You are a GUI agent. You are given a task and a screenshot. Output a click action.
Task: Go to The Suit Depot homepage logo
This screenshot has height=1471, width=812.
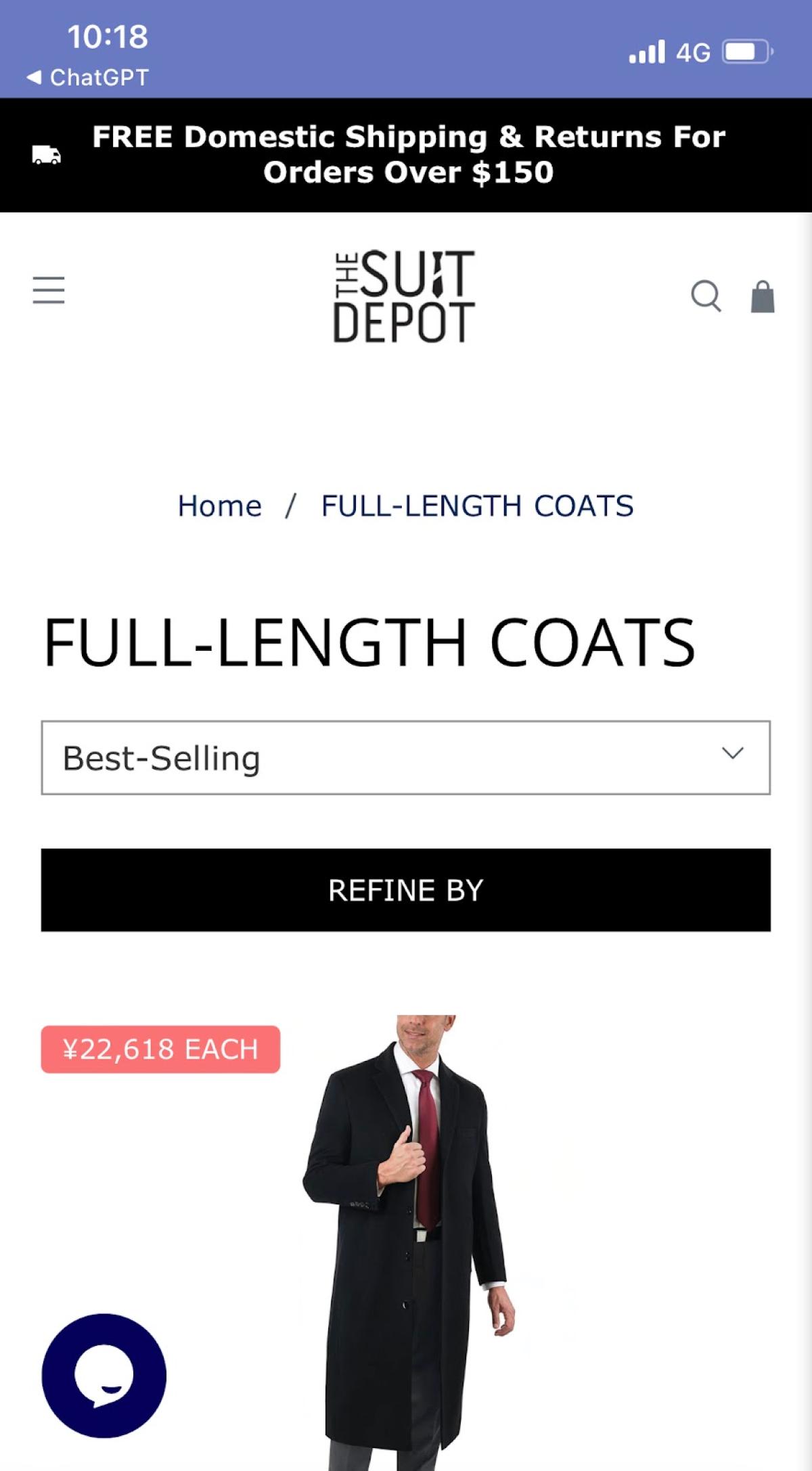point(405,296)
